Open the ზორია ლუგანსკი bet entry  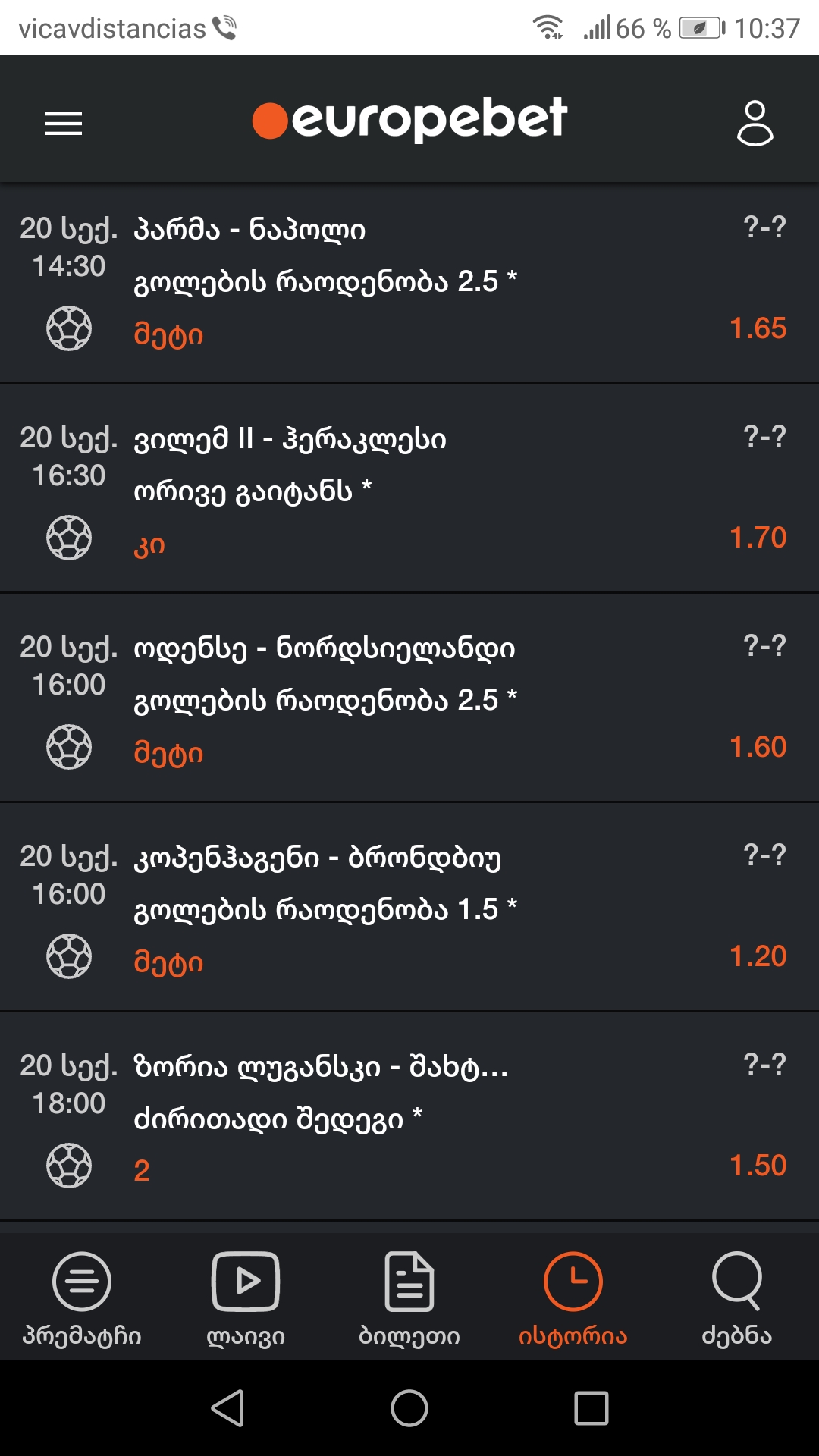[x=409, y=1118]
